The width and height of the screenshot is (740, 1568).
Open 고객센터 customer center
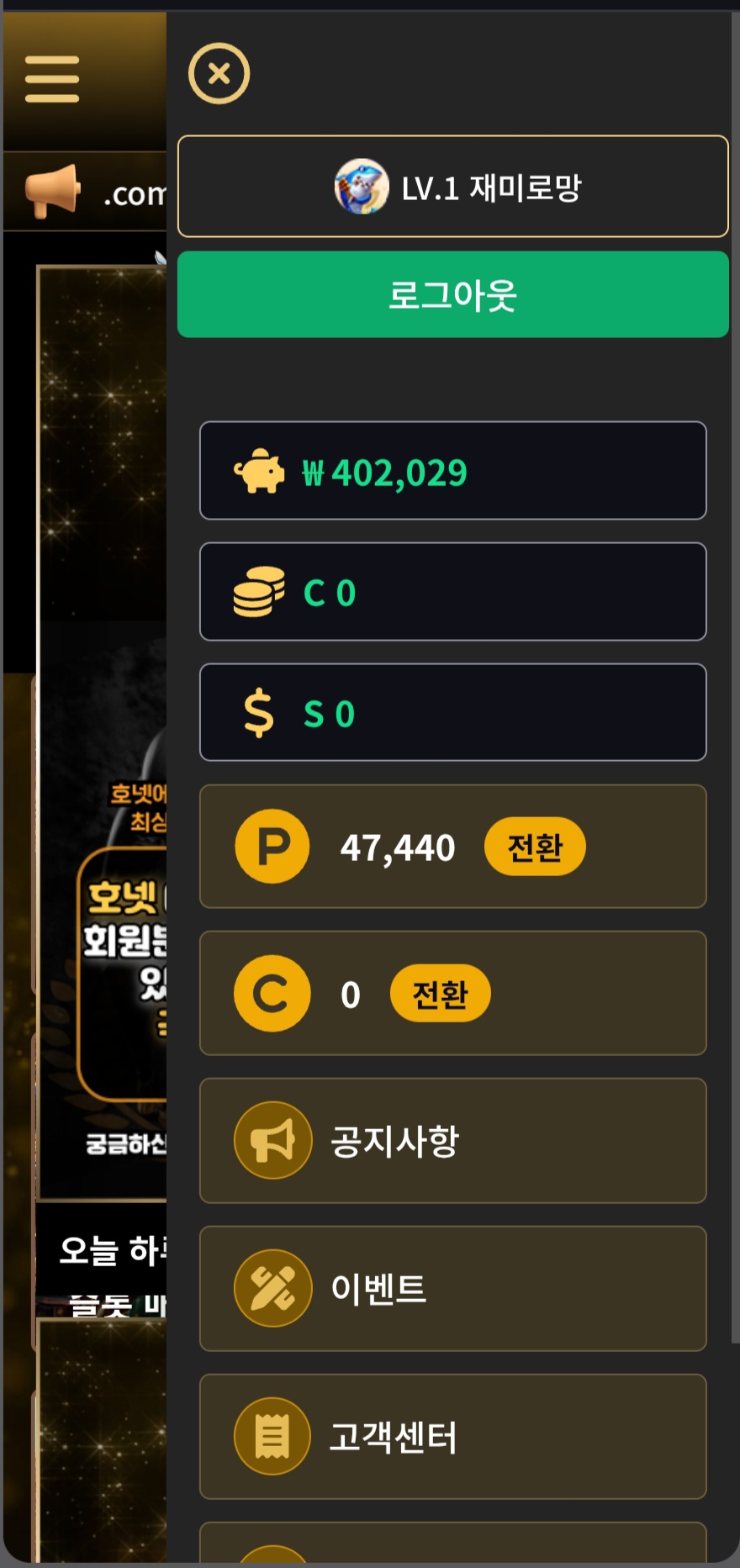tap(452, 1437)
